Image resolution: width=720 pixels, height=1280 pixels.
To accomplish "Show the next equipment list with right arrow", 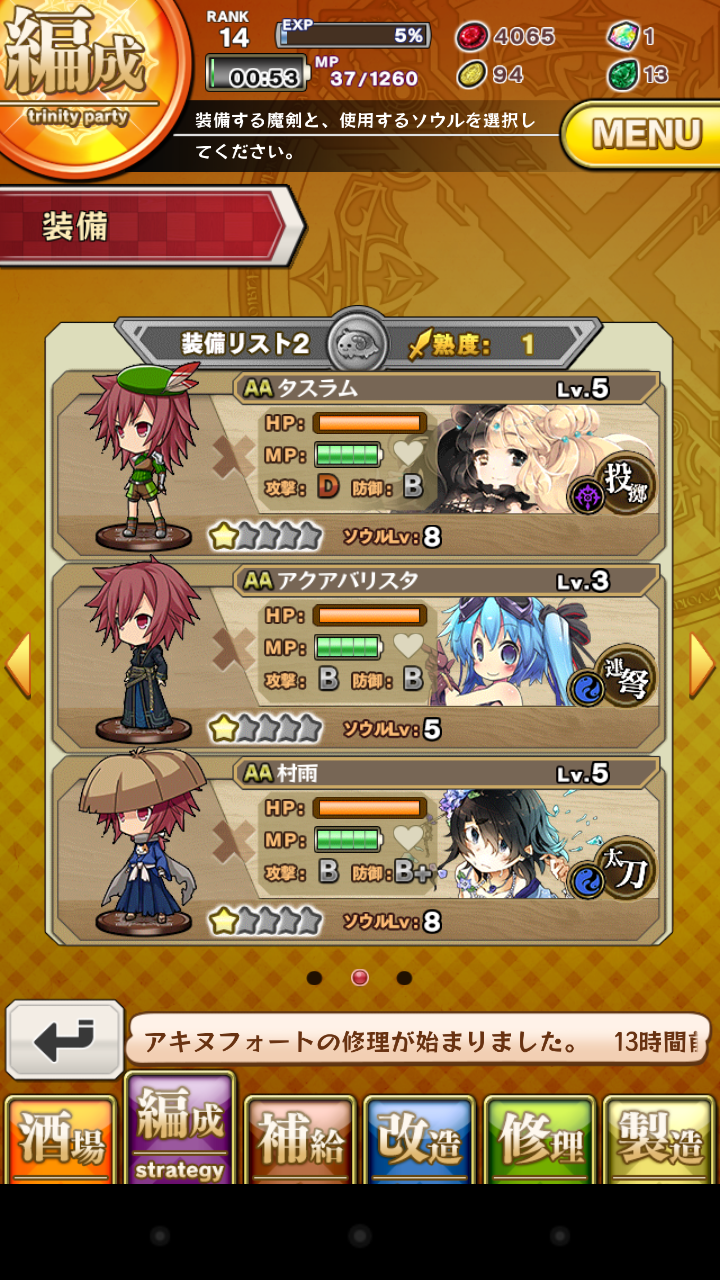I will pyautogui.click(x=702, y=663).
